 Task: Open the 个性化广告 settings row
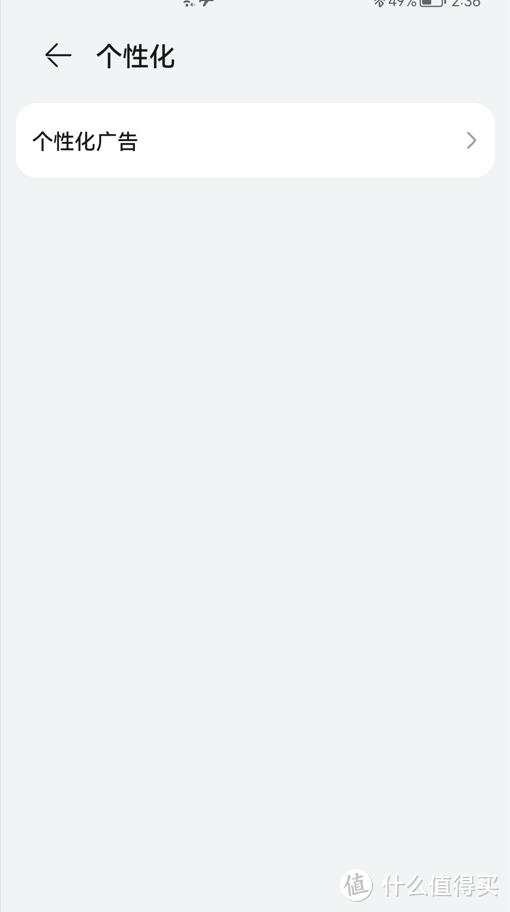pos(255,140)
